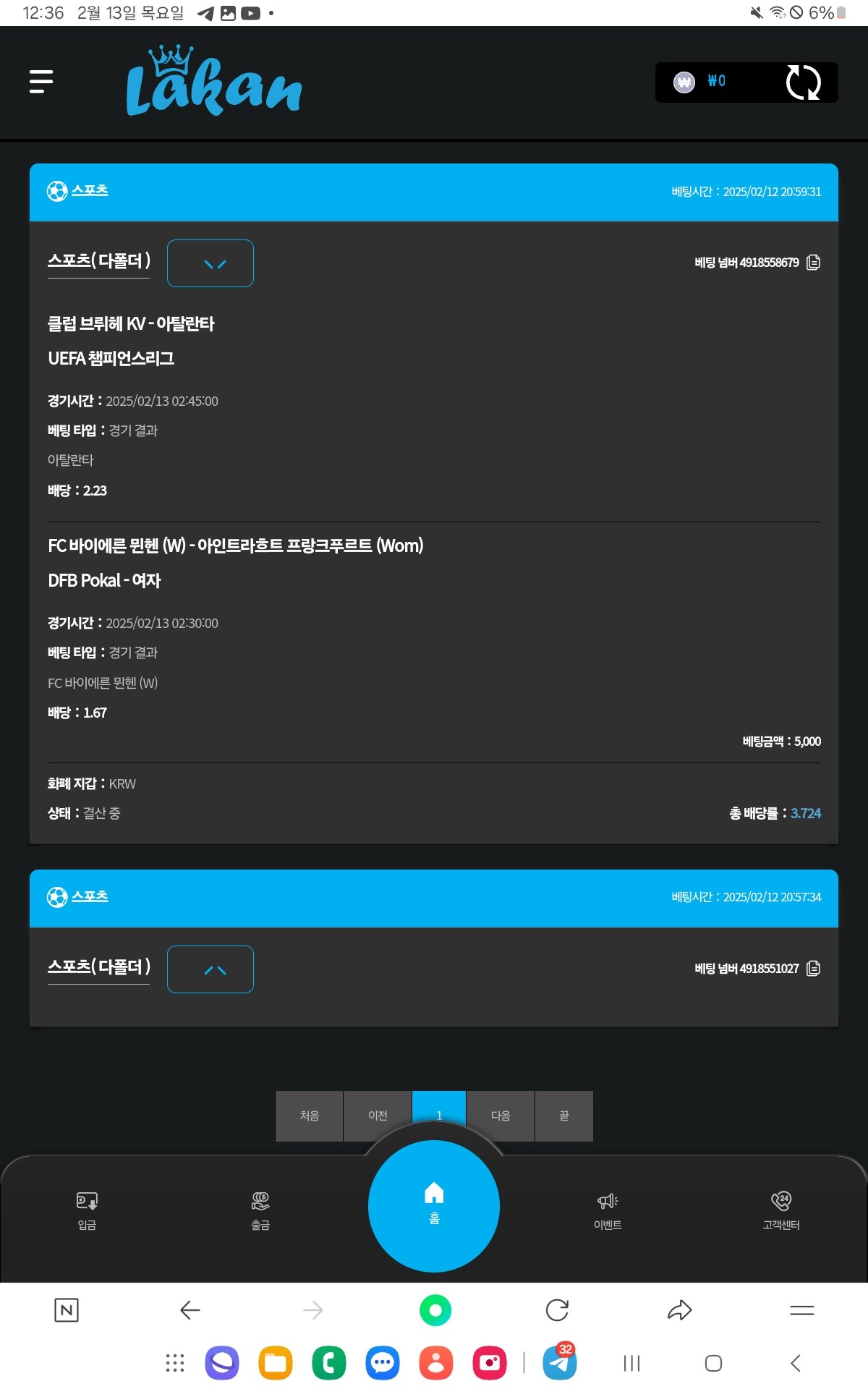Viewport: 868px width, 1389px height.
Task: Jump to last page with 끝
Action: click(564, 1116)
